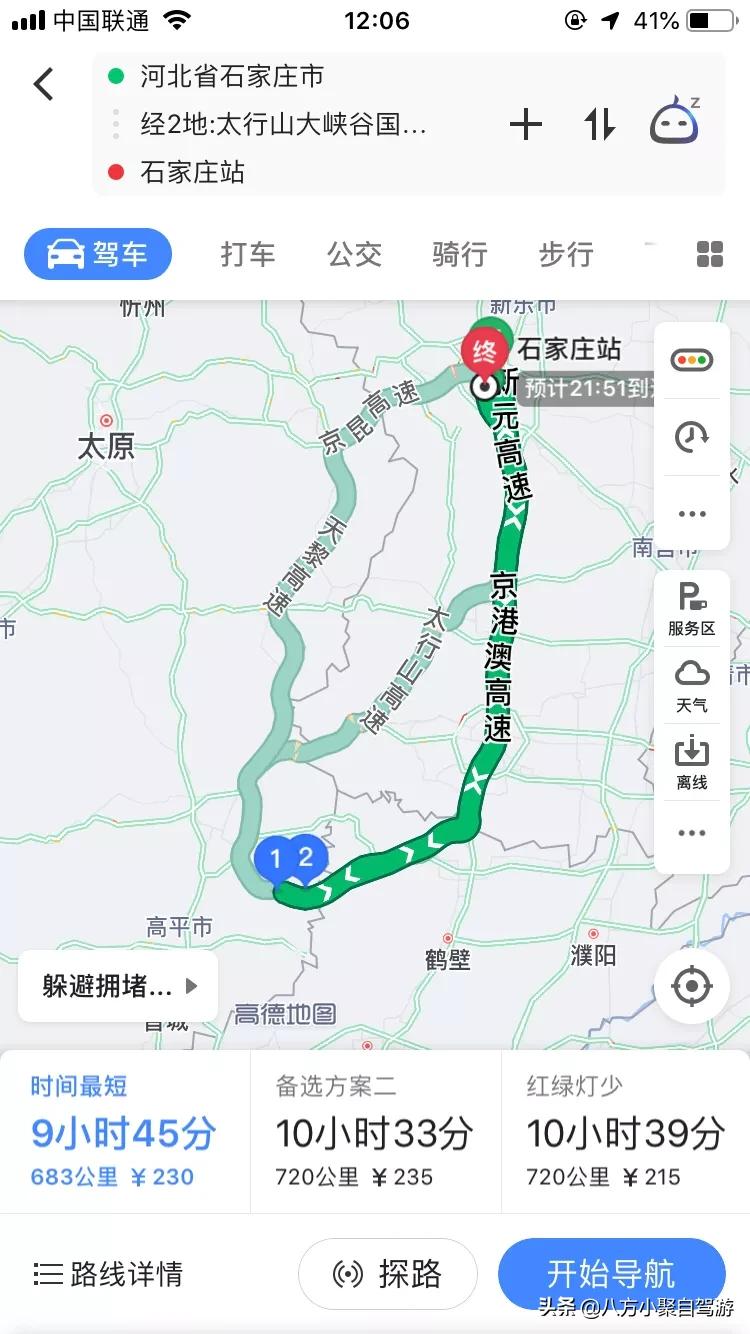Switch to the 公交 tab
The height and width of the screenshot is (1334, 750).
354,254
